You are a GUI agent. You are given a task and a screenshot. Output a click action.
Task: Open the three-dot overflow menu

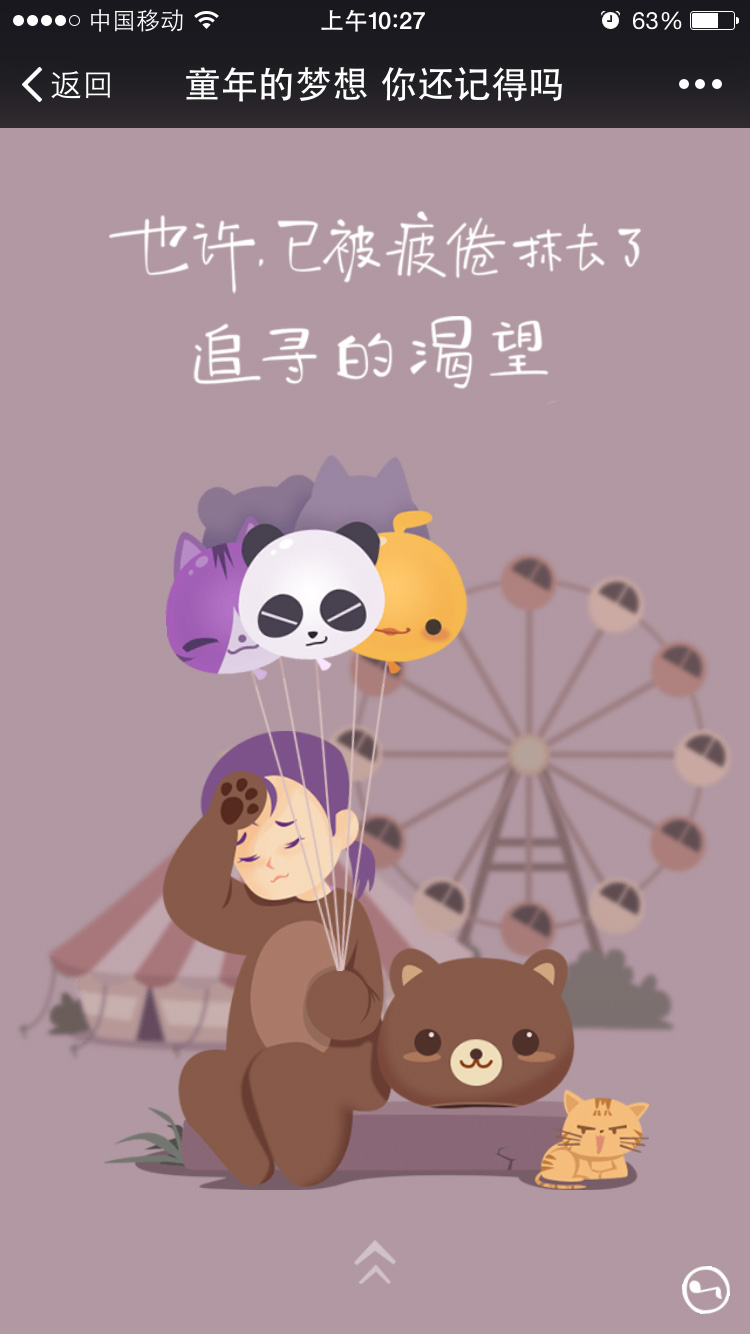click(x=700, y=85)
